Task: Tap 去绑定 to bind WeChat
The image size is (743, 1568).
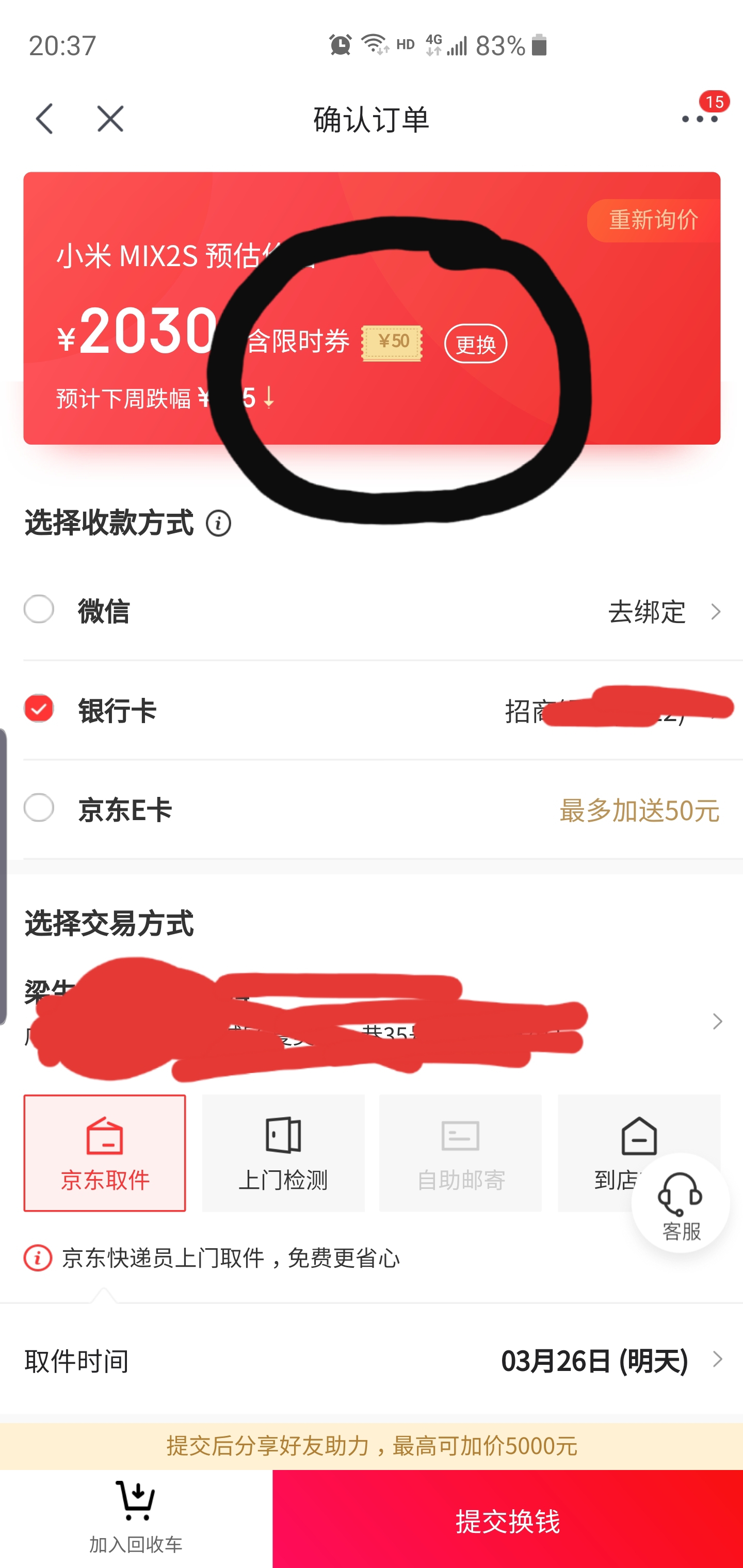Action: [648, 612]
